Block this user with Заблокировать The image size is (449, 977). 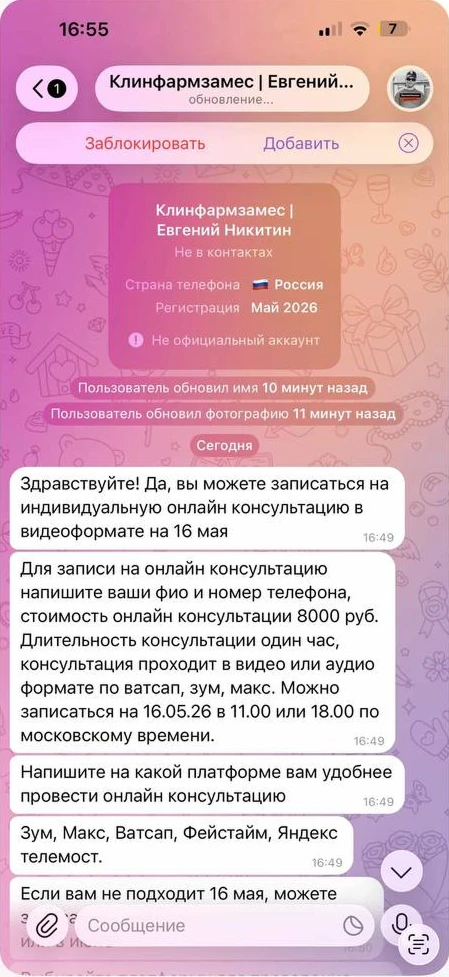[x=145, y=143]
